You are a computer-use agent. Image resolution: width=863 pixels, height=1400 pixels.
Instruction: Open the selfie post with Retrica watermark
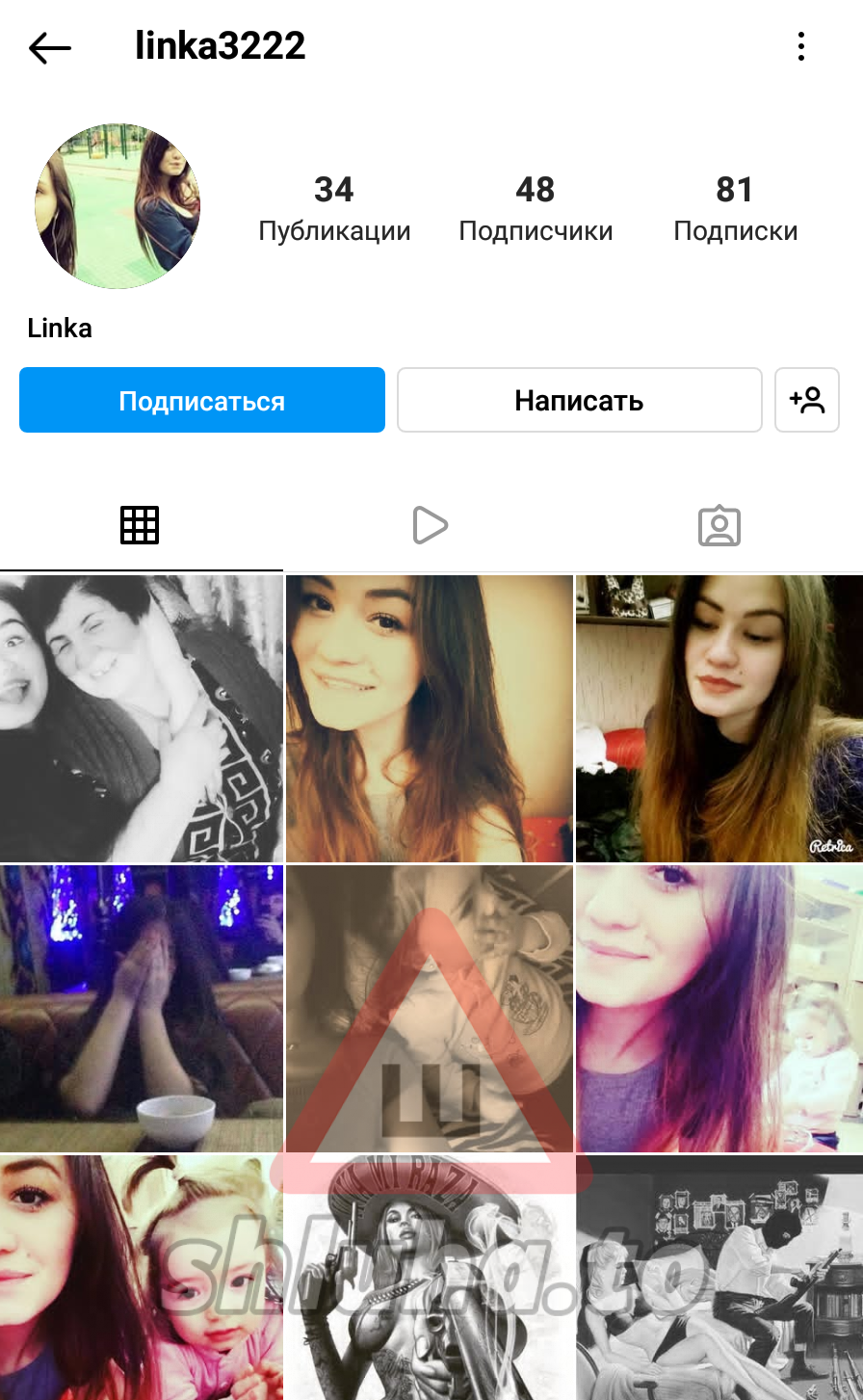pos(719,719)
